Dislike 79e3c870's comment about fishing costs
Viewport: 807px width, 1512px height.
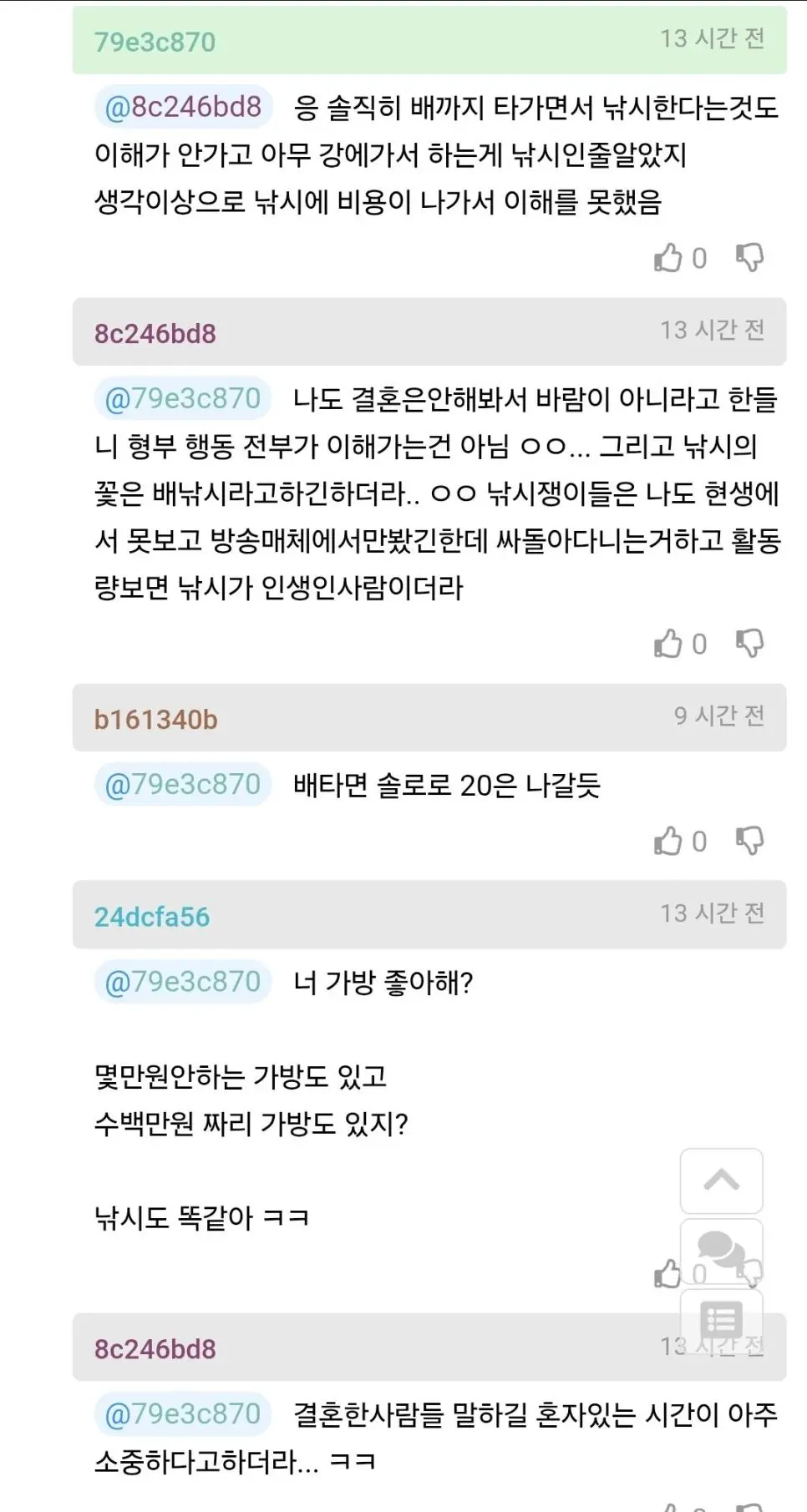[749, 258]
